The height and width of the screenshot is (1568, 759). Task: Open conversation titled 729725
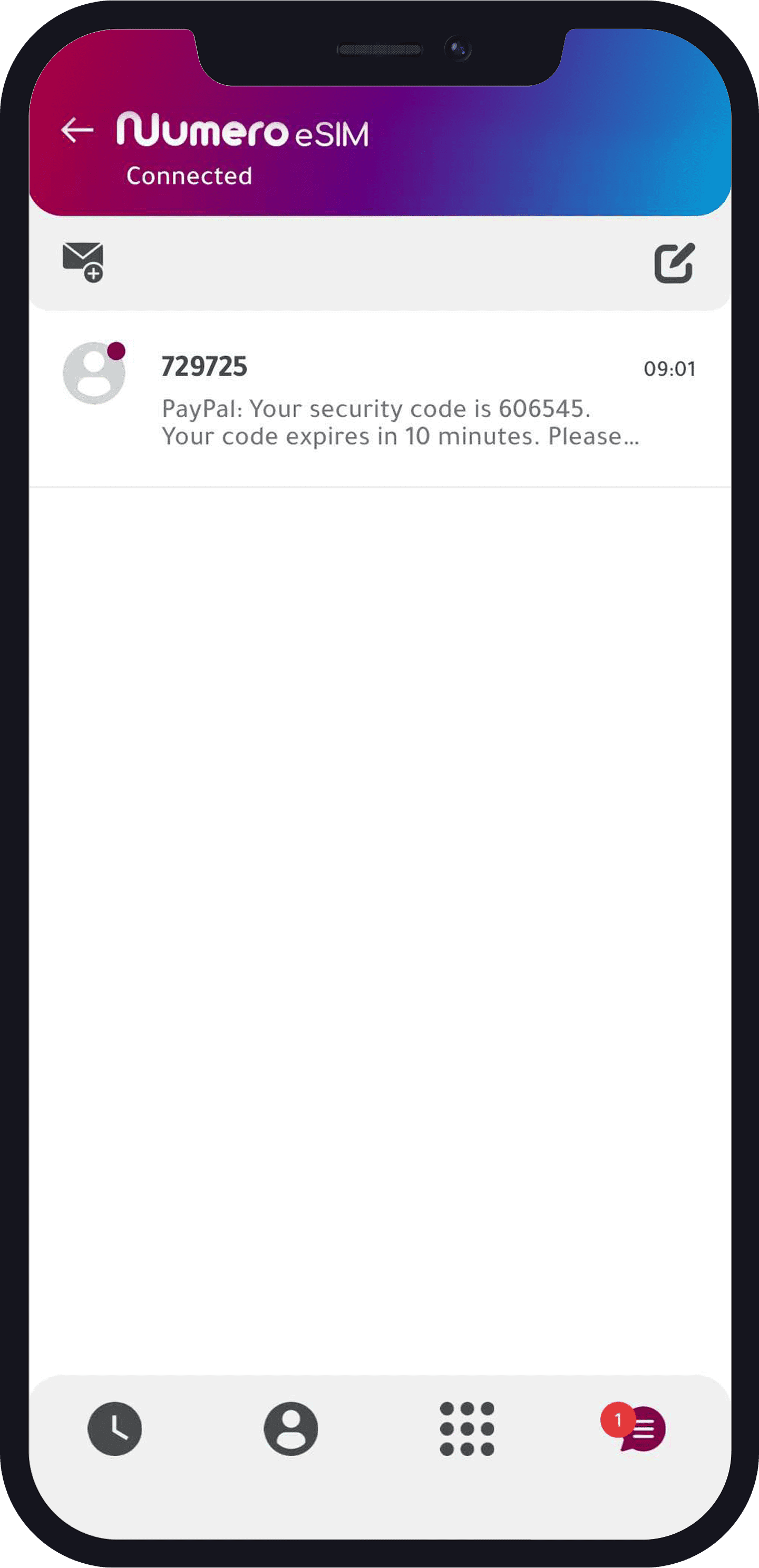click(204, 366)
